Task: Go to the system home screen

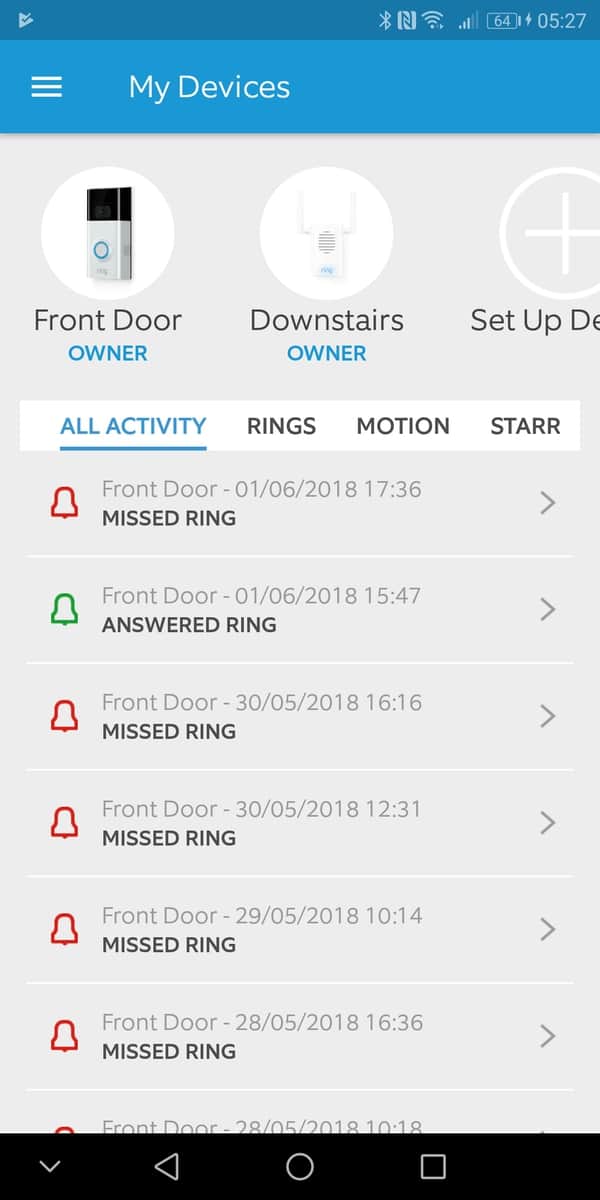Action: click(300, 1166)
